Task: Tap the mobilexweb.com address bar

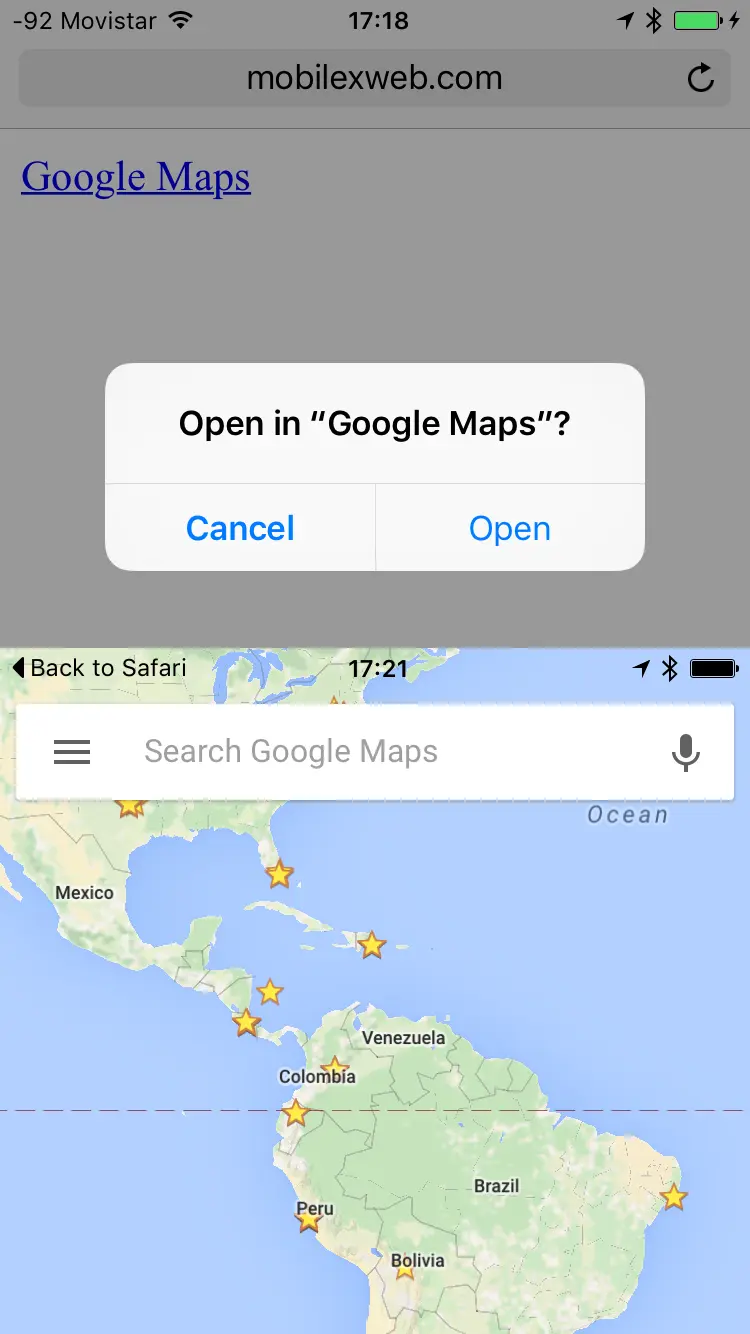Action: pos(374,78)
